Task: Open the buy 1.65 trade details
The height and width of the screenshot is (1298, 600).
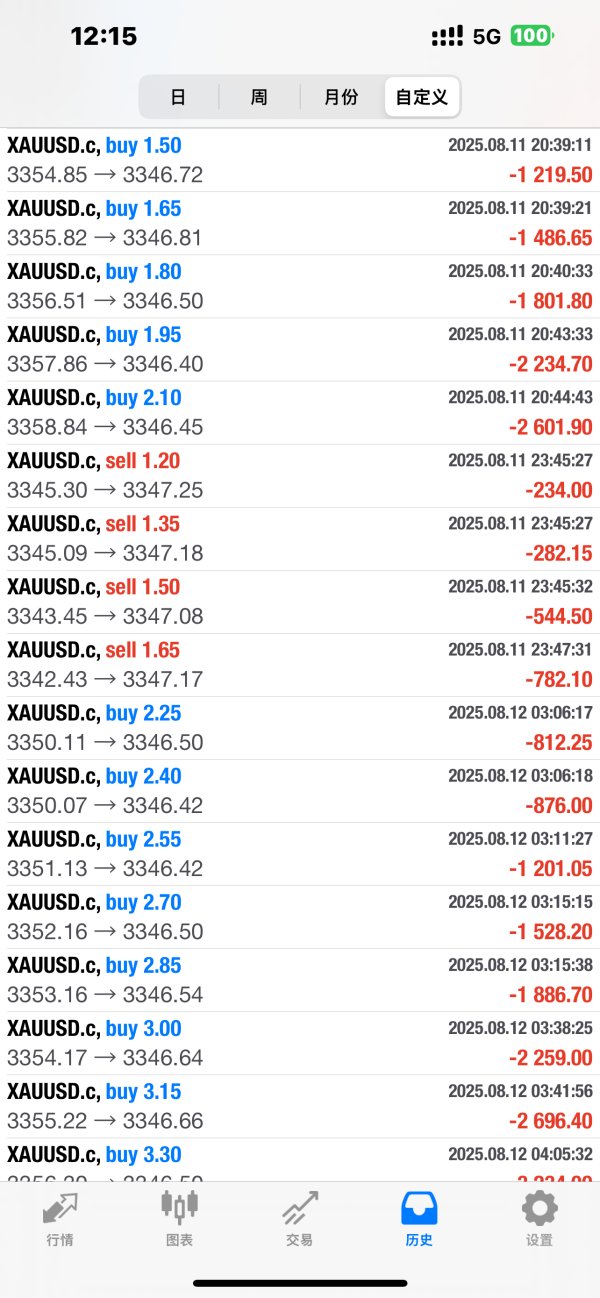Action: coord(300,223)
